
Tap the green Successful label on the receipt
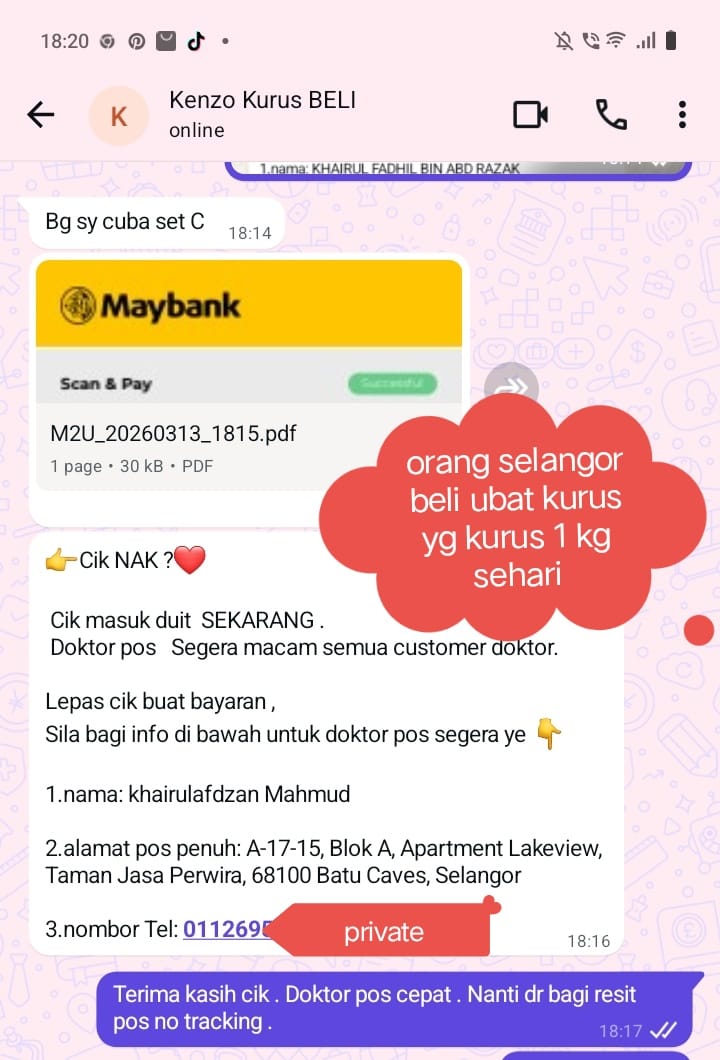[x=393, y=383]
